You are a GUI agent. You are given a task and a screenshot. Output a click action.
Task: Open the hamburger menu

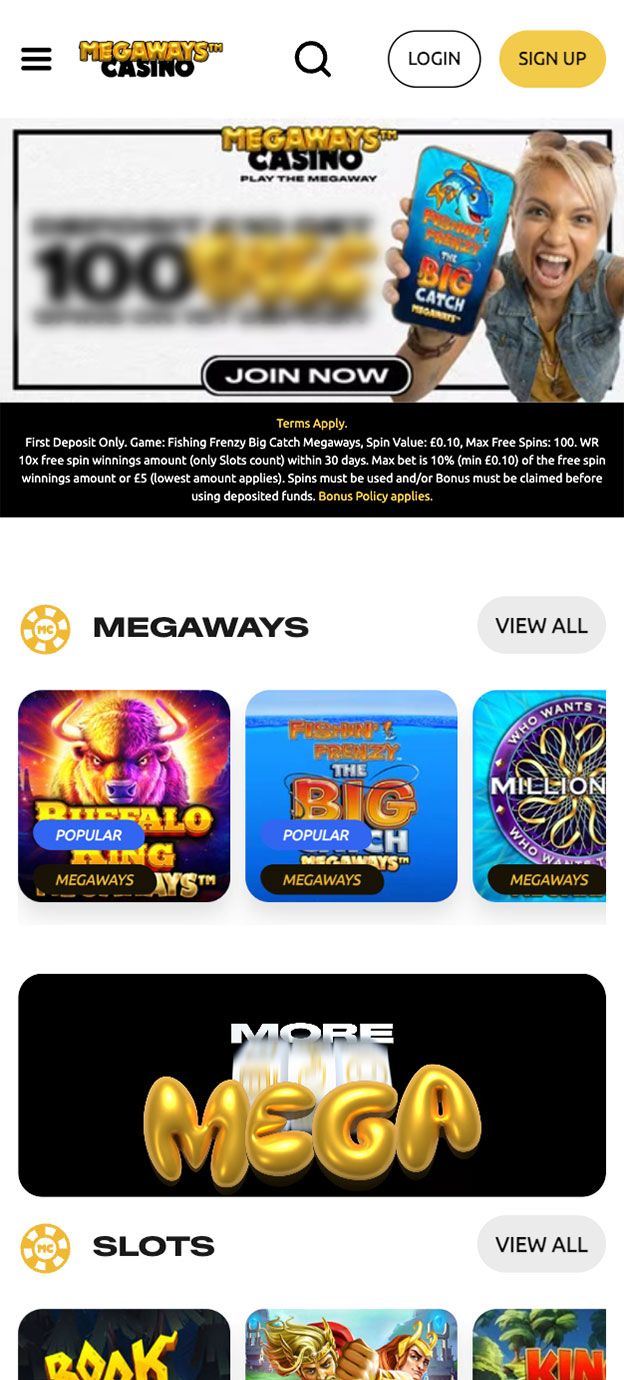coord(36,59)
